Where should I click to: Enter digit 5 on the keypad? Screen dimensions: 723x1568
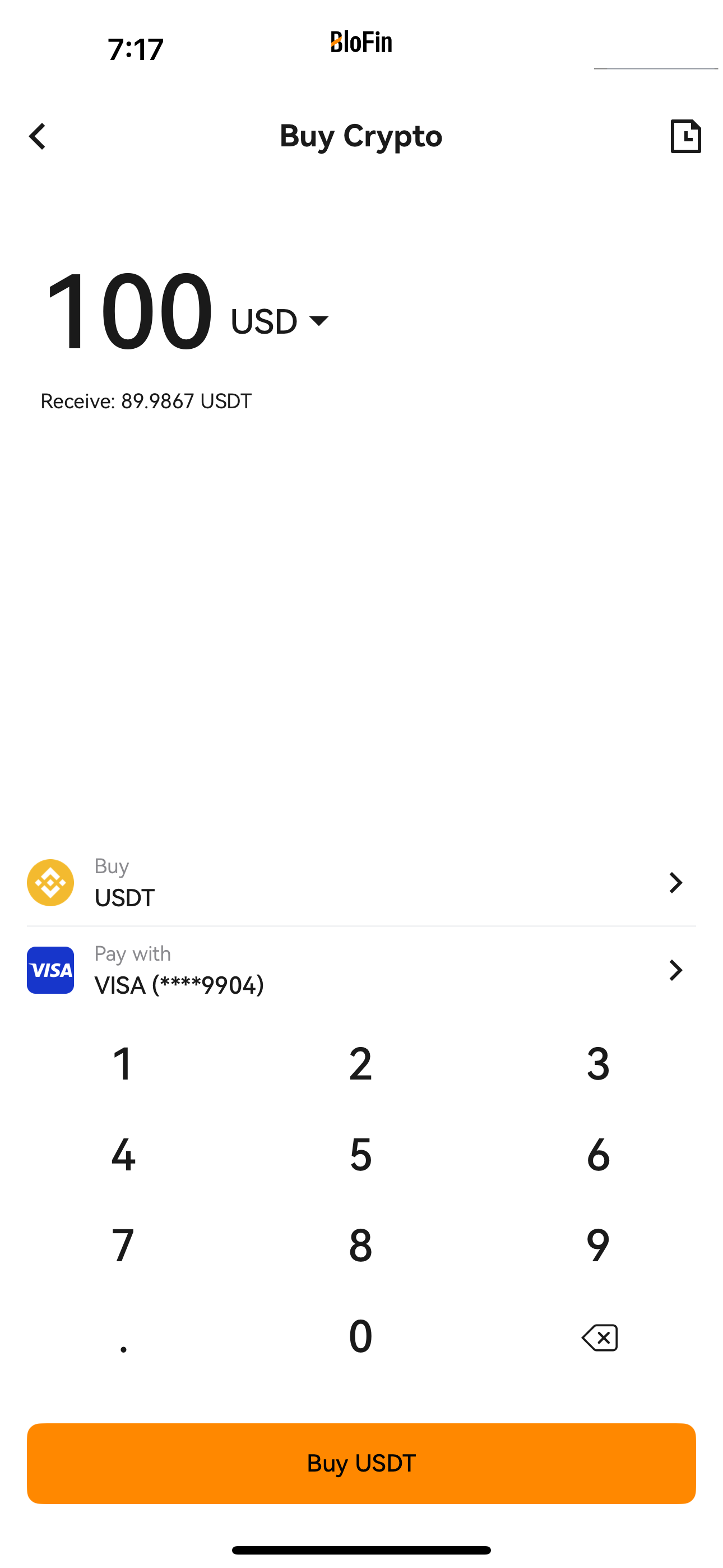pyautogui.click(x=360, y=1154)
